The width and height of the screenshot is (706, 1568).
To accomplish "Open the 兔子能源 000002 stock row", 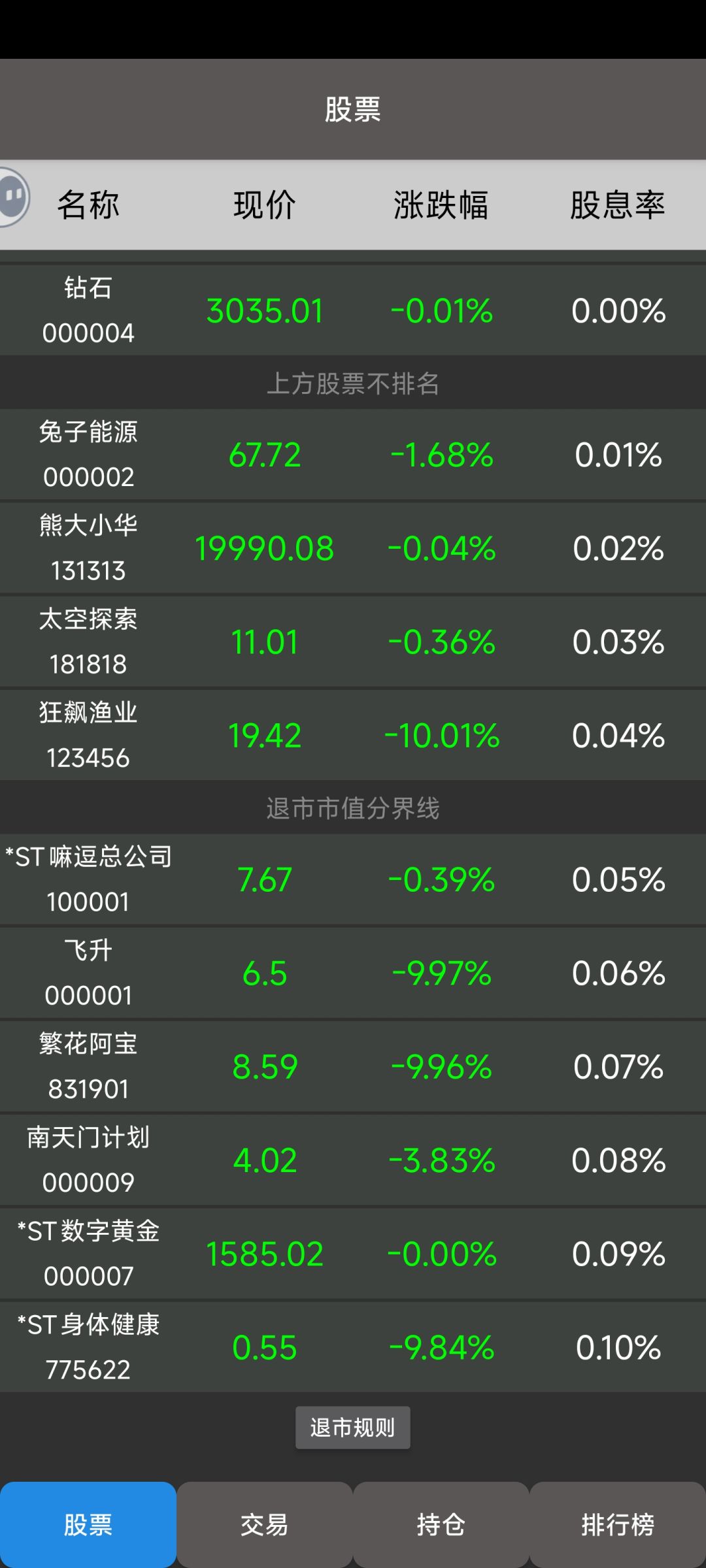I will 353,455.
